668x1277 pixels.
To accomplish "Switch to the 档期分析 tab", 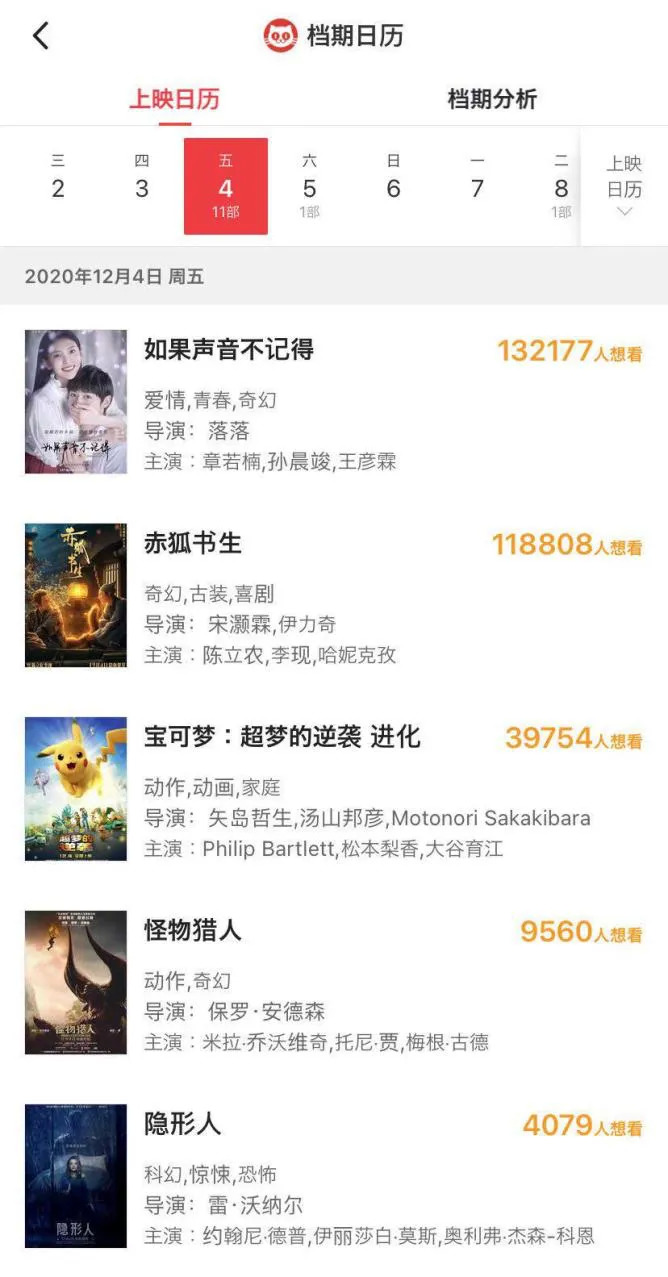I will (492, 99).
